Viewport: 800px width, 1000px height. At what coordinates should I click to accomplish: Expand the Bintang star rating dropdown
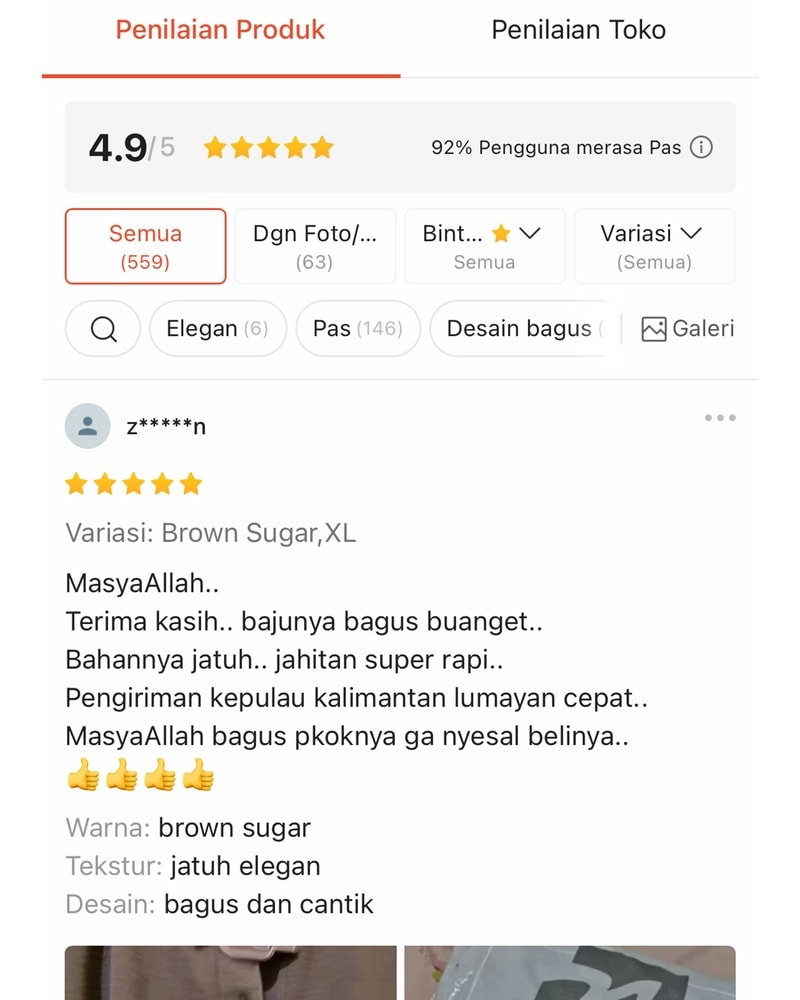click(484, 246)
